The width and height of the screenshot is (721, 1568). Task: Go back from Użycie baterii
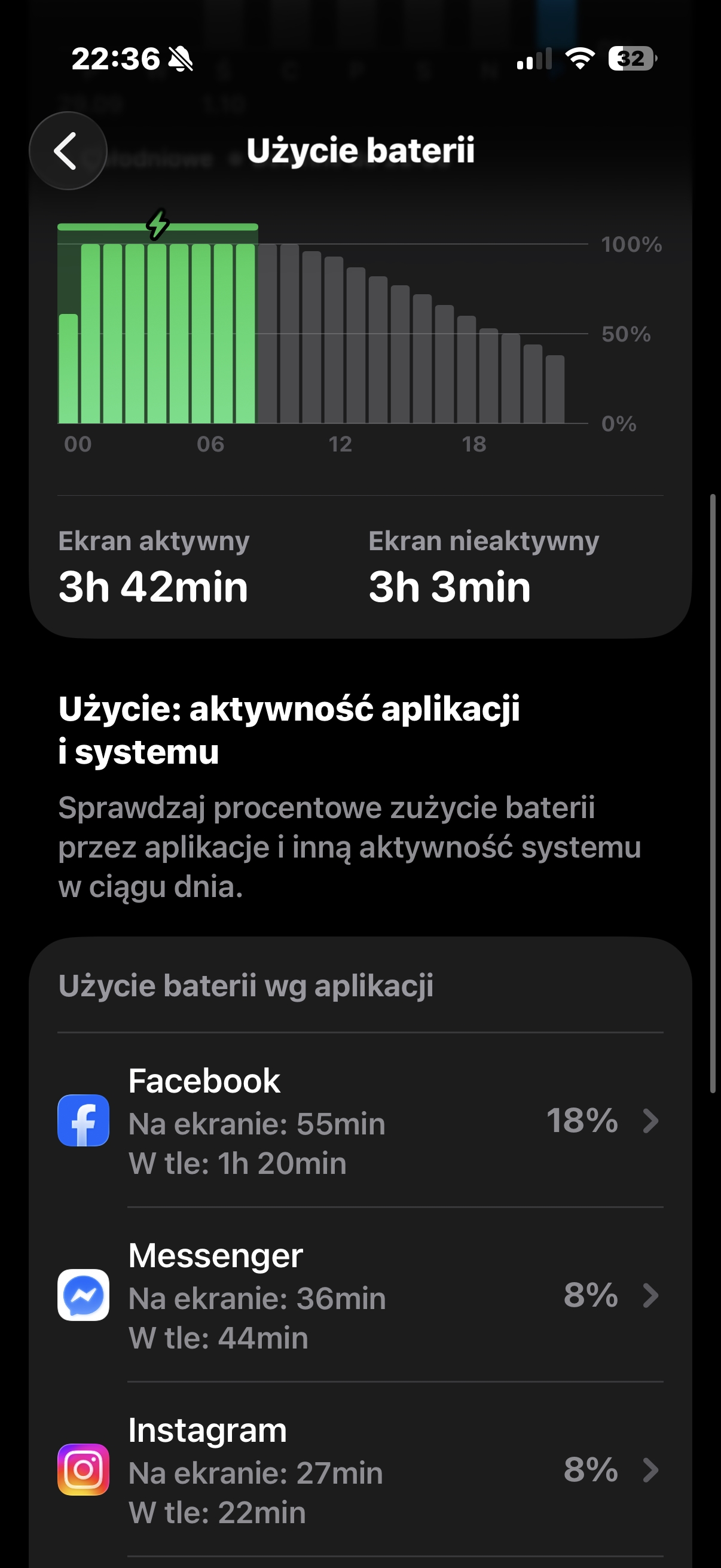pyautogui.click(x=68, y=150)
